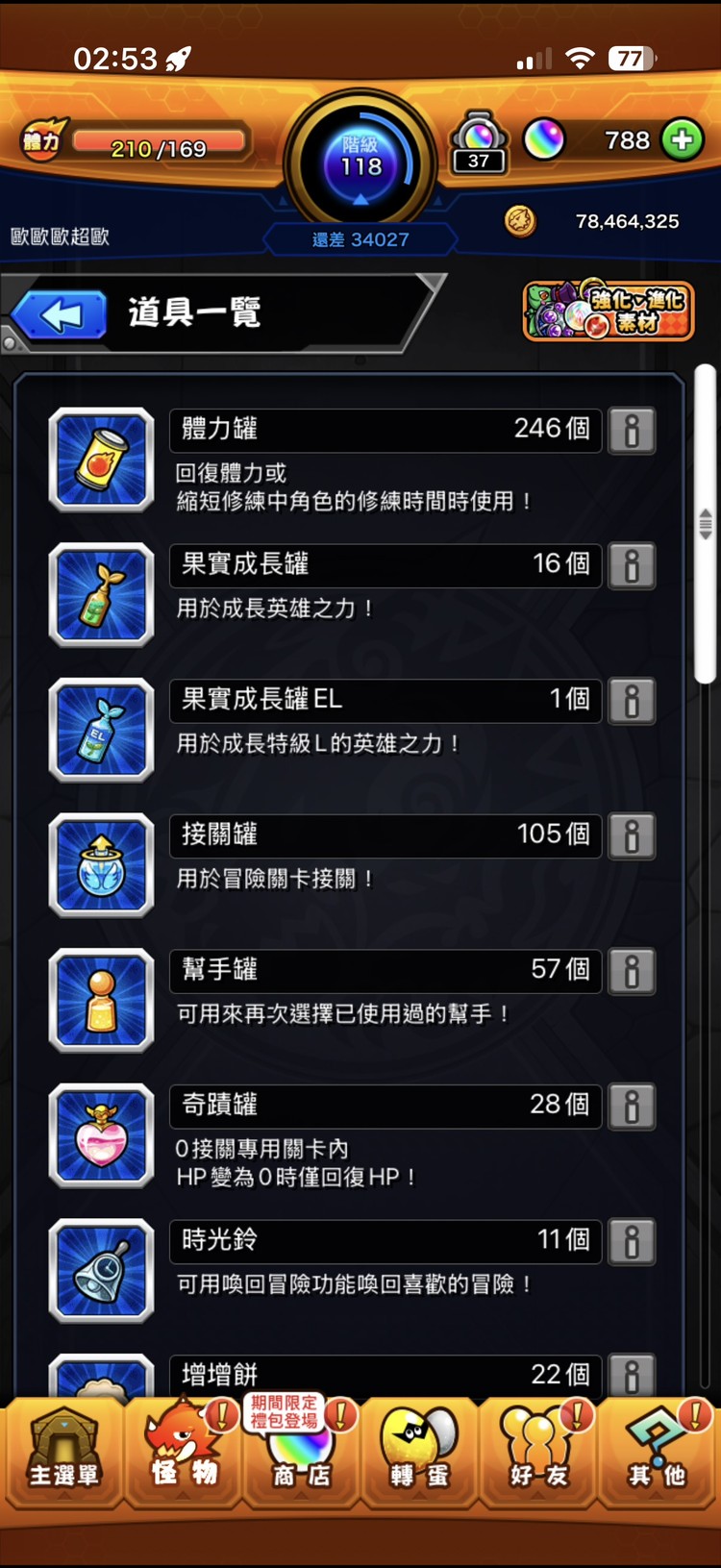View info of 時光鈴 item

pos(633,1241)
